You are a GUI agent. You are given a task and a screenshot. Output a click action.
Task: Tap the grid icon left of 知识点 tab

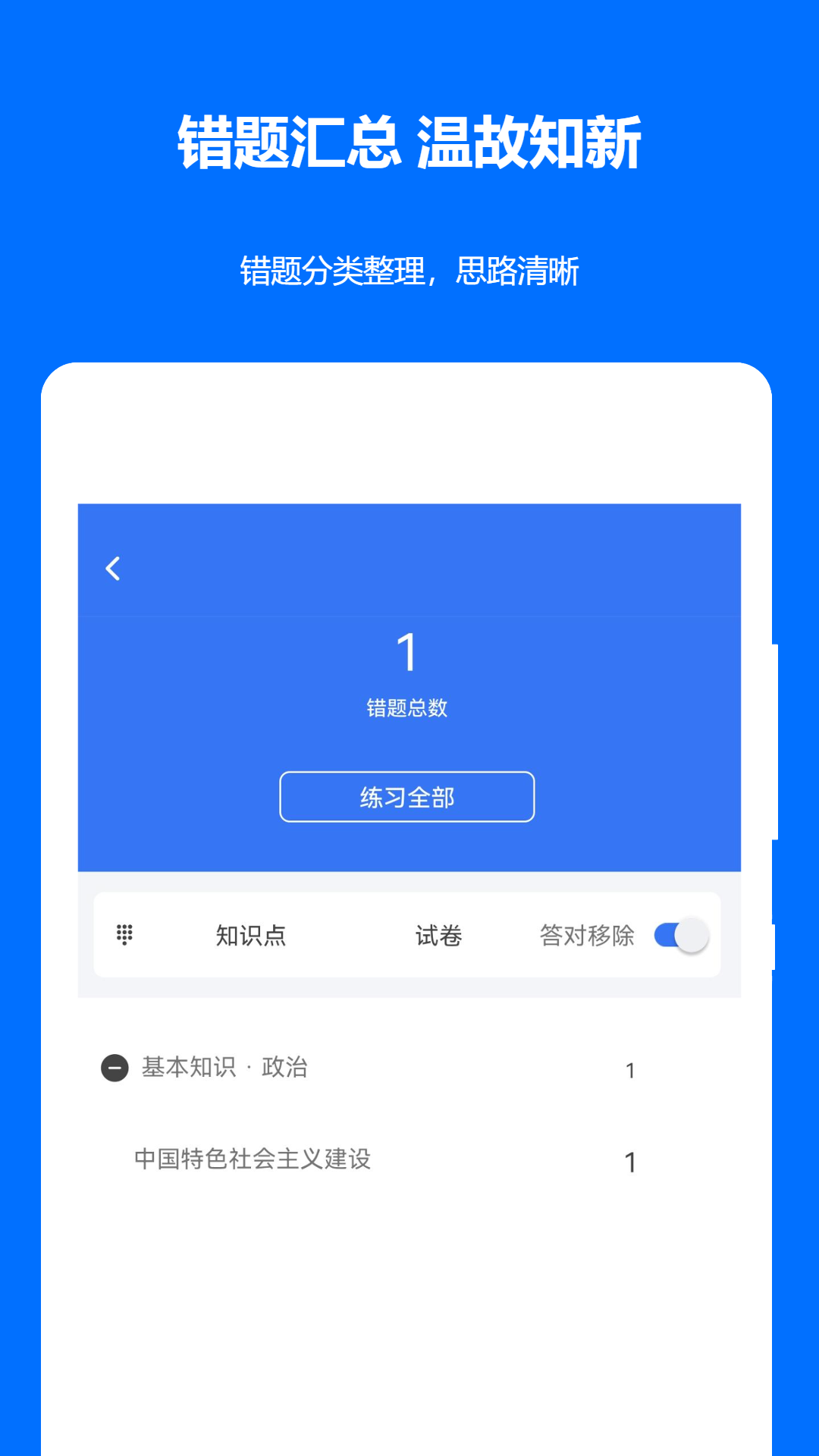coord(124,936)
